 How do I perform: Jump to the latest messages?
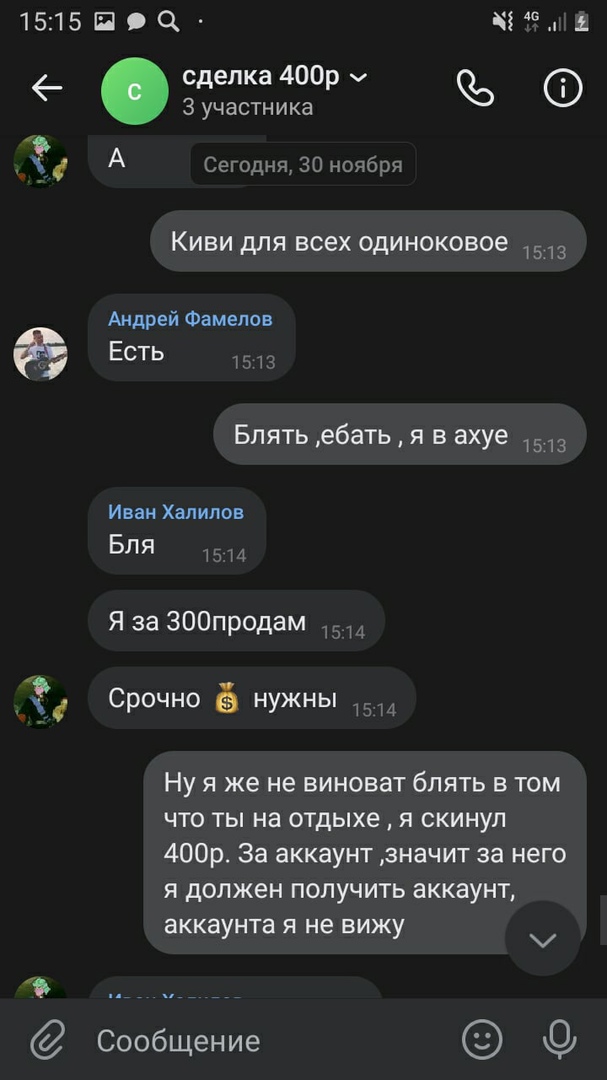coord(542,939)
